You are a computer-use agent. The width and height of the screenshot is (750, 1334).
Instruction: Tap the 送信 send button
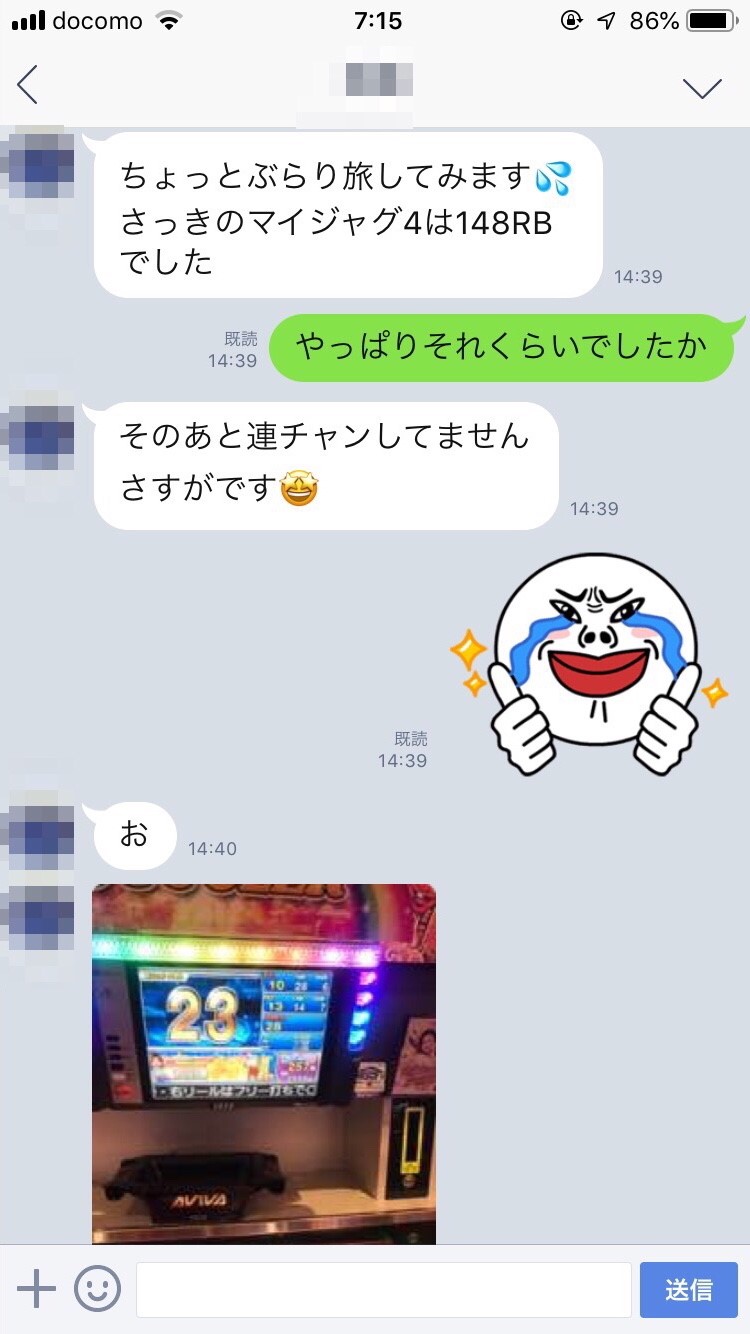coord(689,1290)
